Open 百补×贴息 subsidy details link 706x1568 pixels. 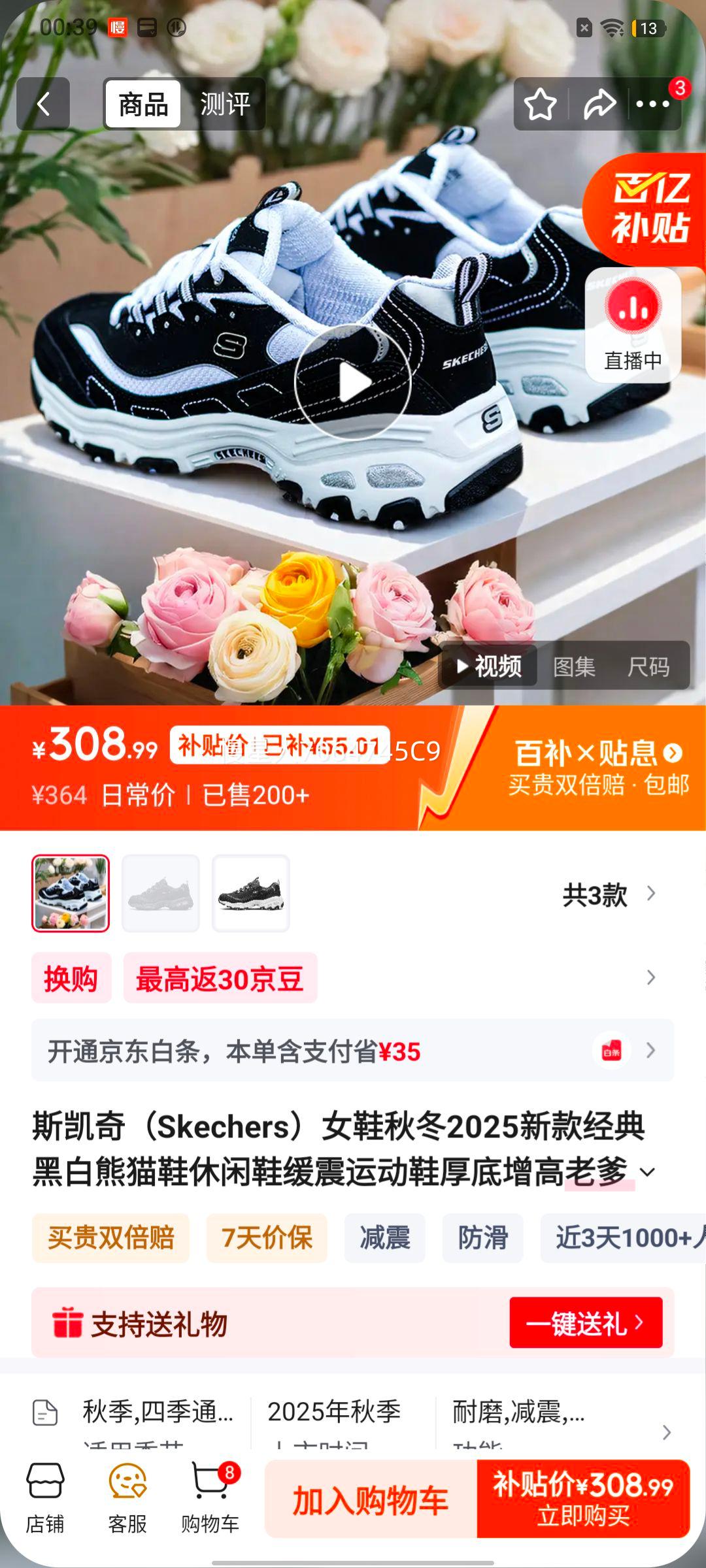click(589, 754)
